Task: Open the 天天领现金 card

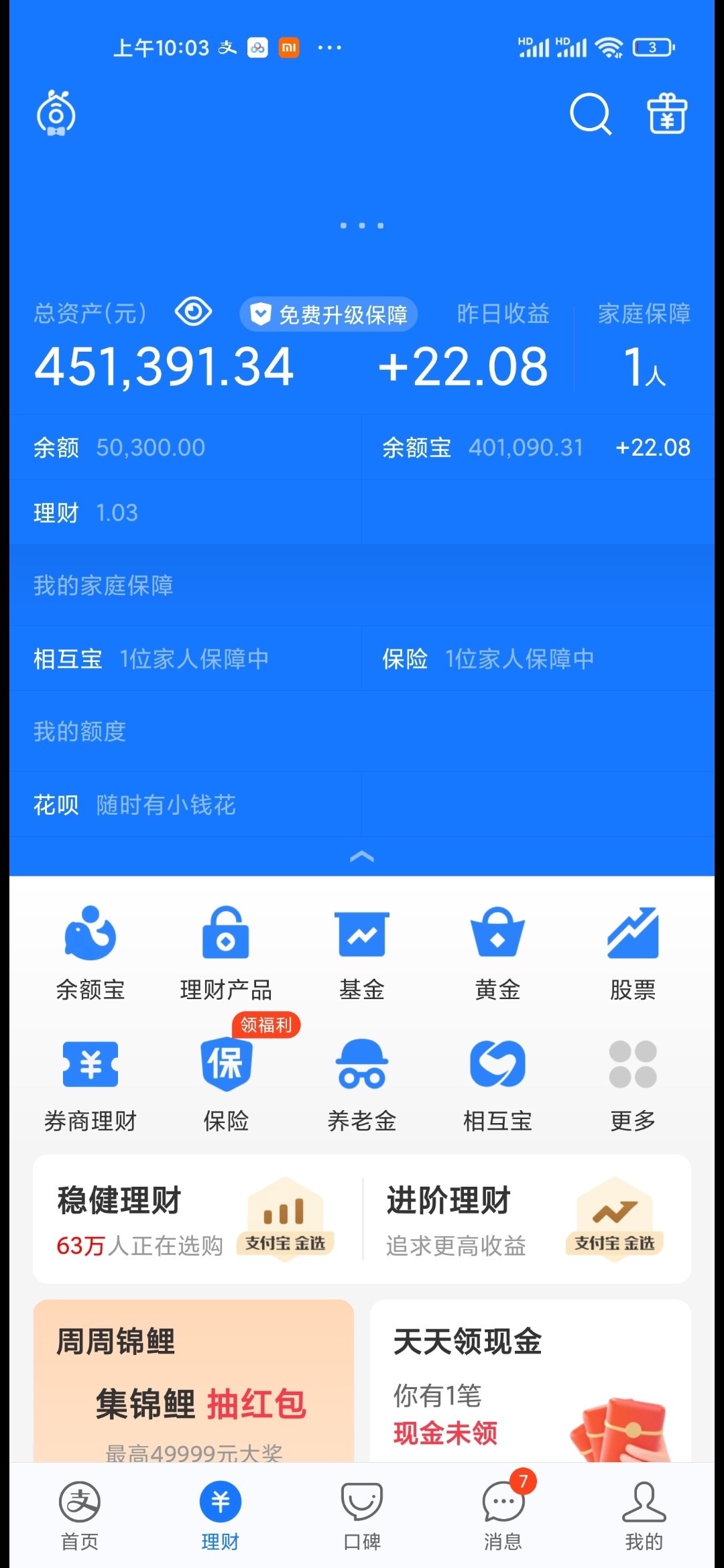Action: (530, 1380)
